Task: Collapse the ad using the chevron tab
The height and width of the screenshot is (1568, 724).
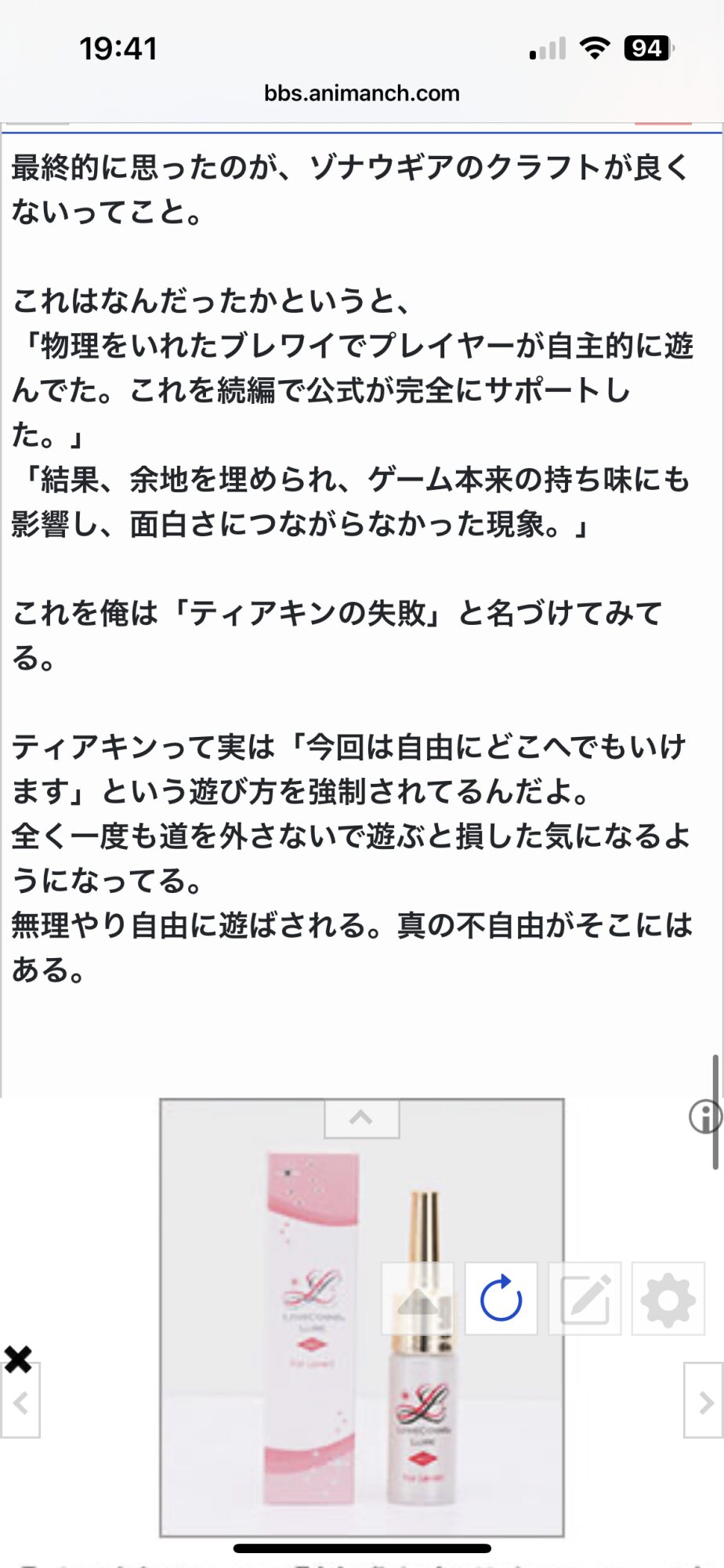Action: click(x=361, y=1118)
